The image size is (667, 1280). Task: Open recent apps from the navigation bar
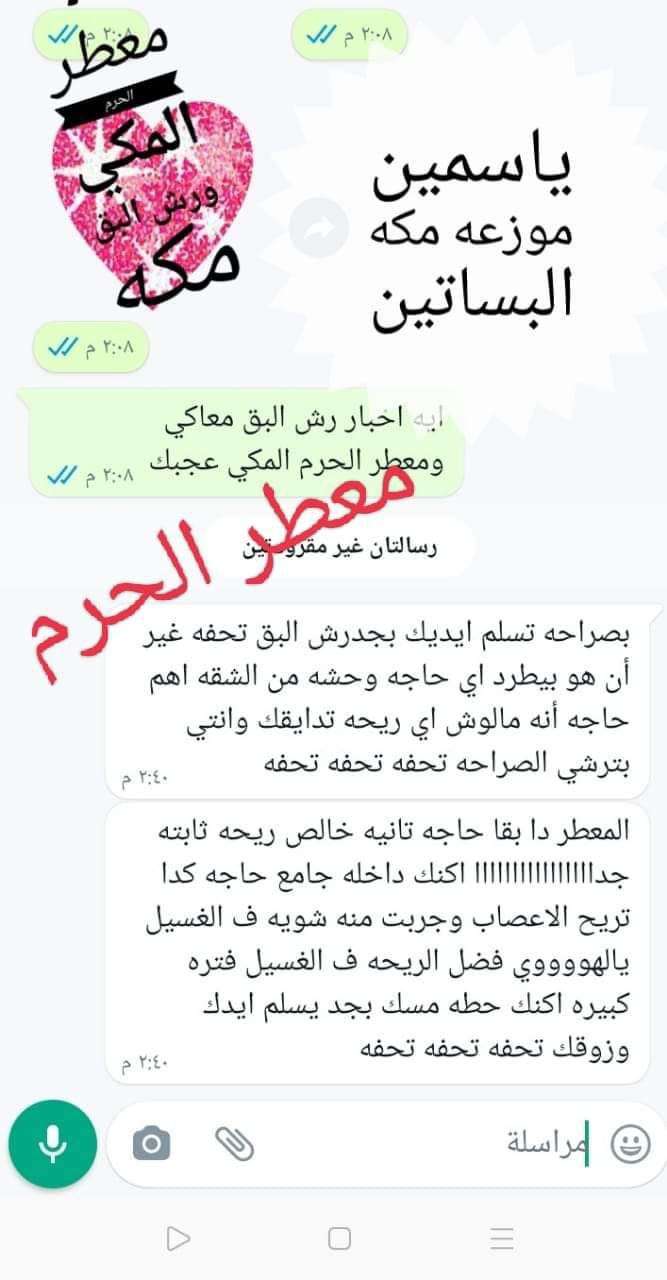[503, 1239]
